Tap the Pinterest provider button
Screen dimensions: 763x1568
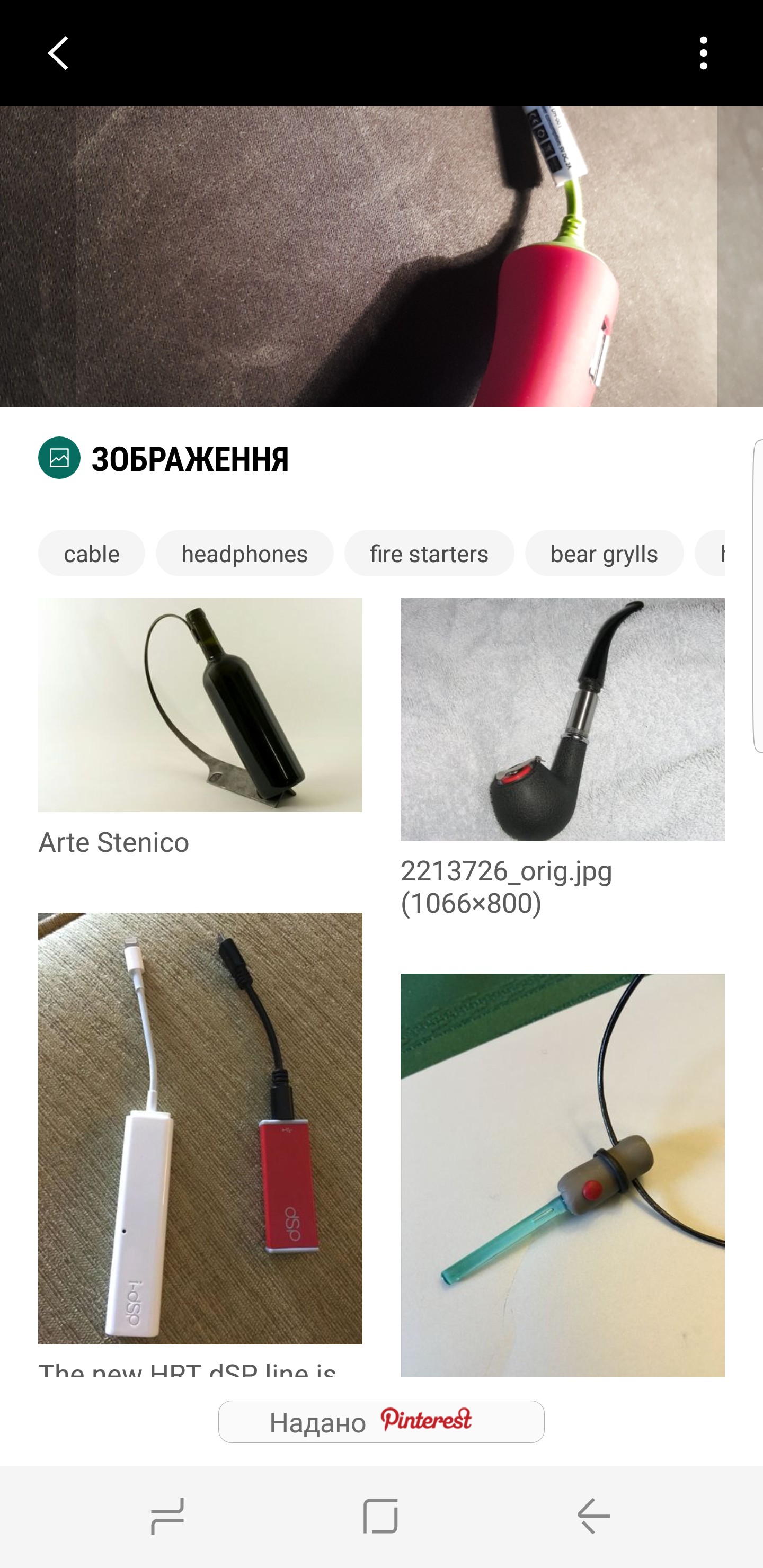[x=381, y=1422]
